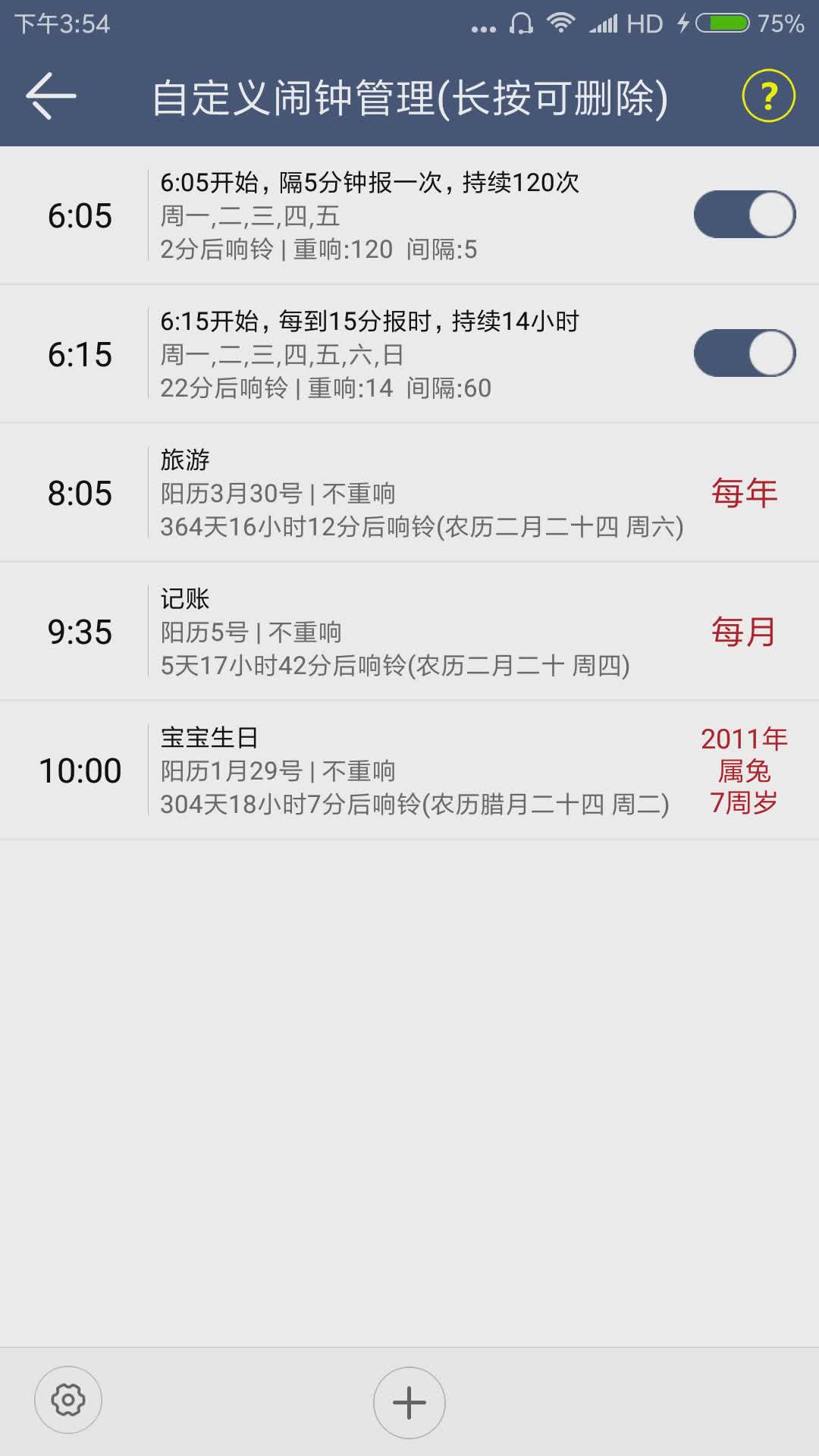Open the 旅游 alarm entry
Viewport: 819px width, 1456px height.
coord(379,491)
